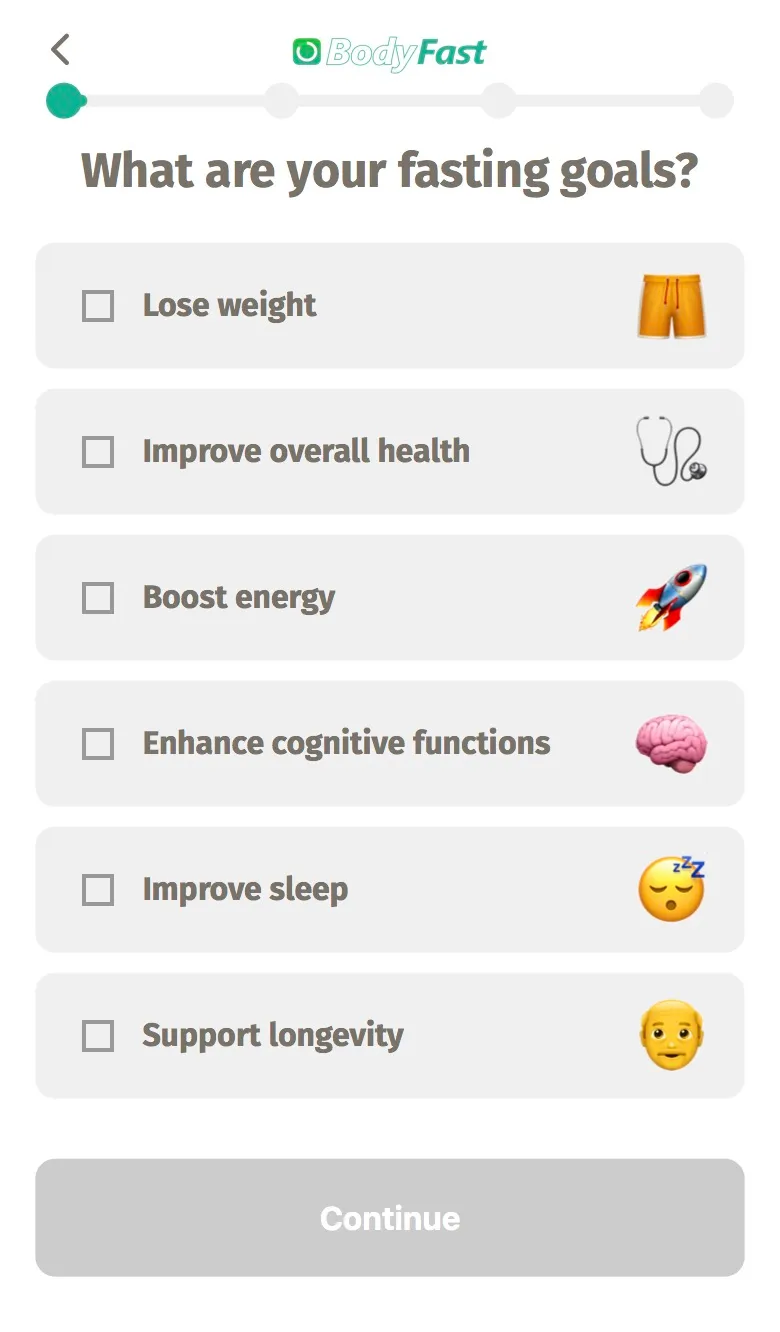The image size is (780, 1332).
Task: Choose the Boost energy option
Action: point(390,597)
